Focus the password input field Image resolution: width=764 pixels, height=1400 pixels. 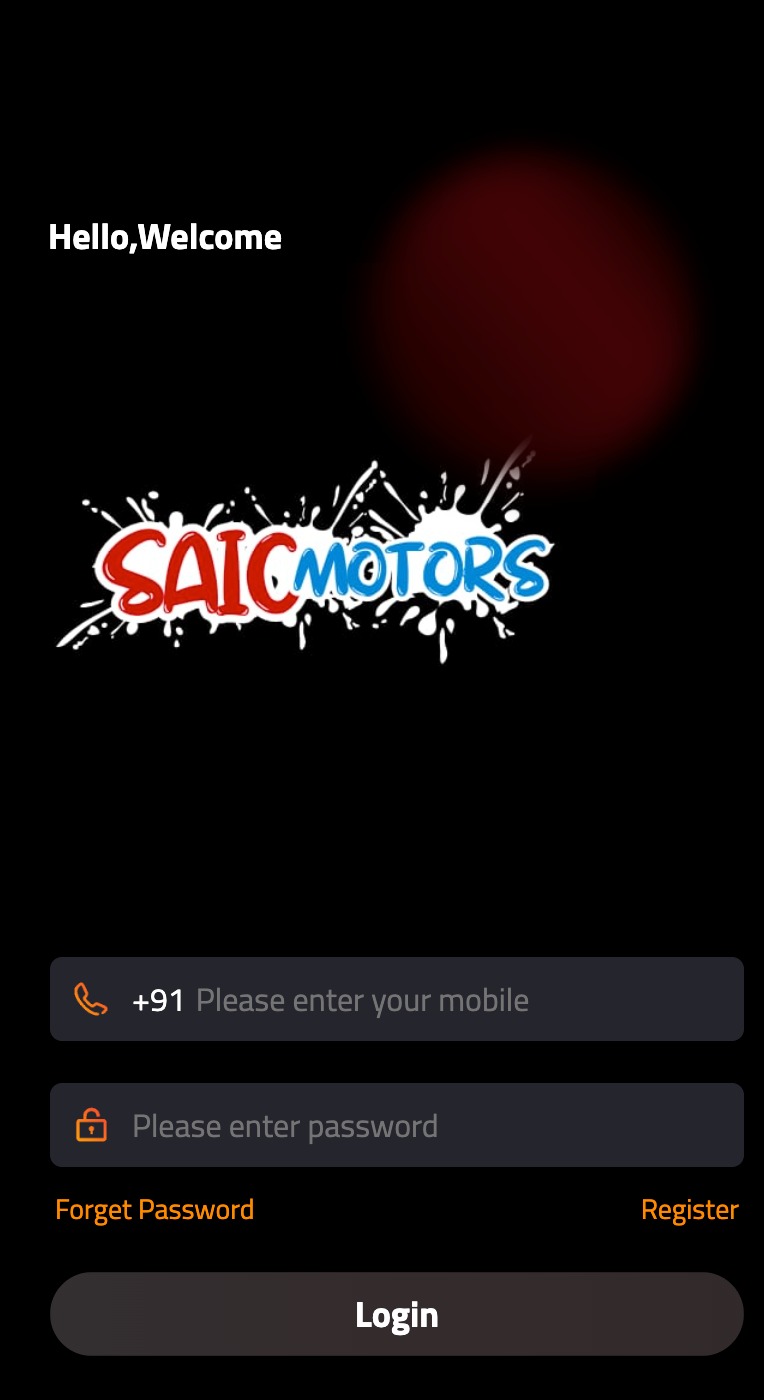tap(430, 1126)
